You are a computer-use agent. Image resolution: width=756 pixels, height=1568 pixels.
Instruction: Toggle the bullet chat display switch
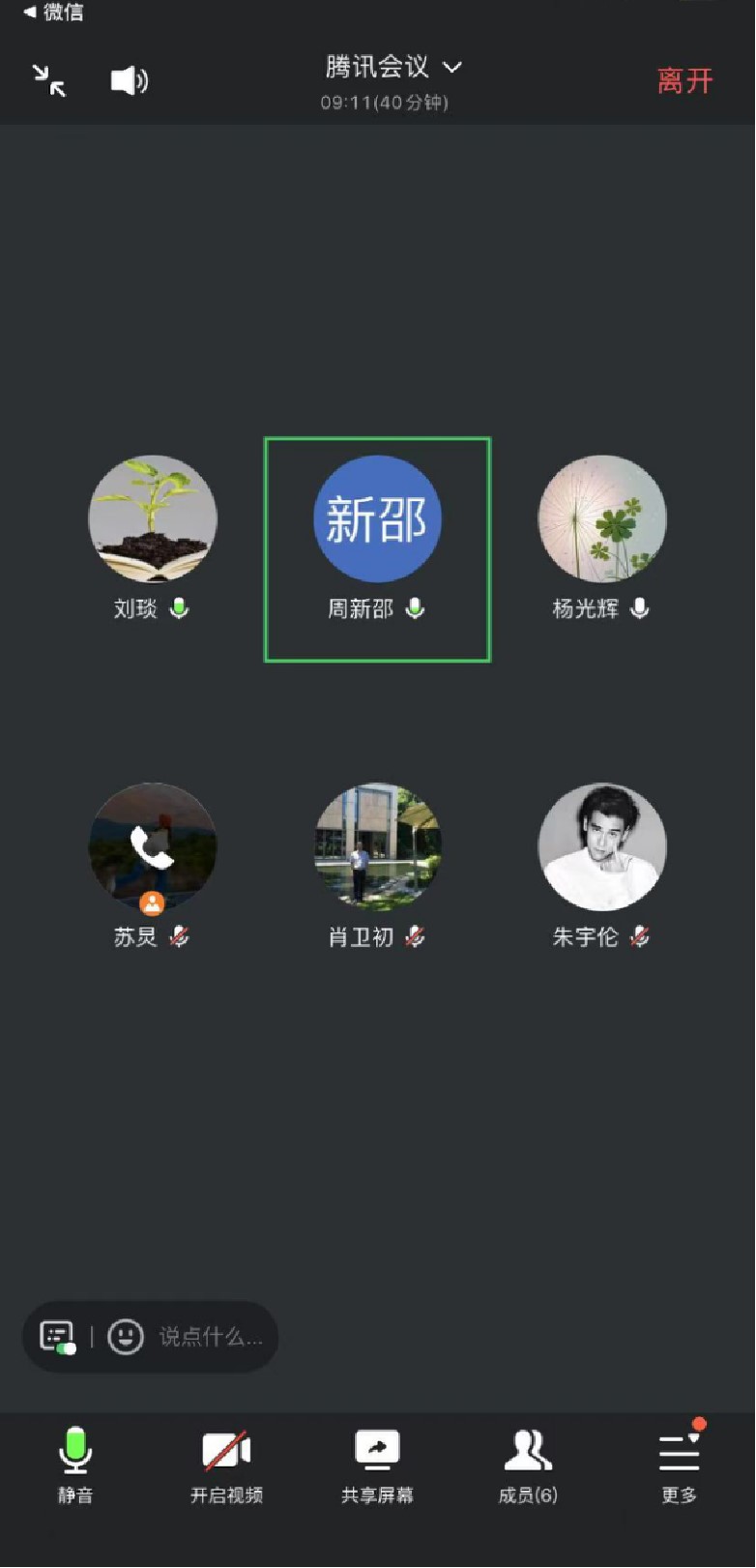click(59, 1338)
